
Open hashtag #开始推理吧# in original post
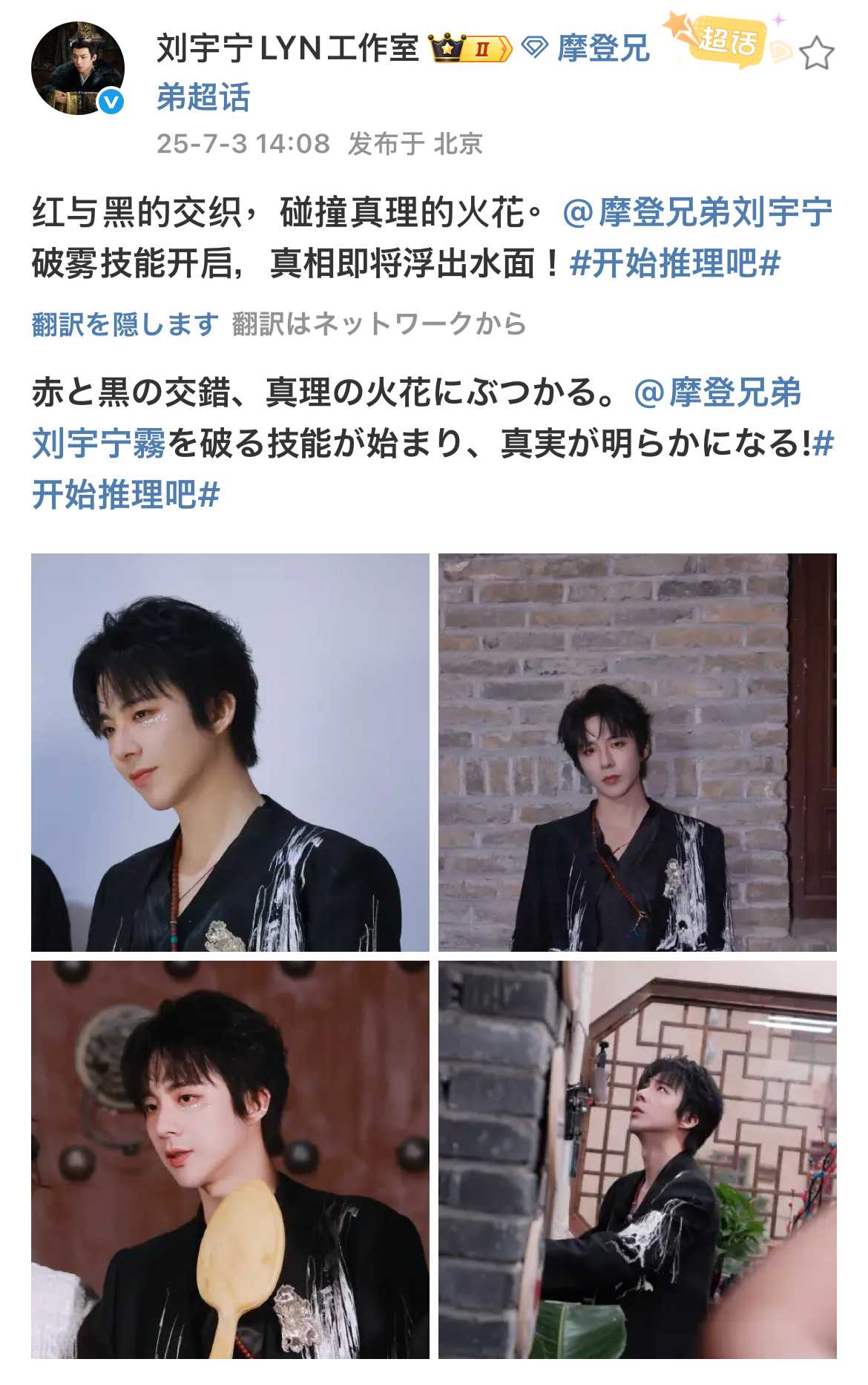click(675, 263)
